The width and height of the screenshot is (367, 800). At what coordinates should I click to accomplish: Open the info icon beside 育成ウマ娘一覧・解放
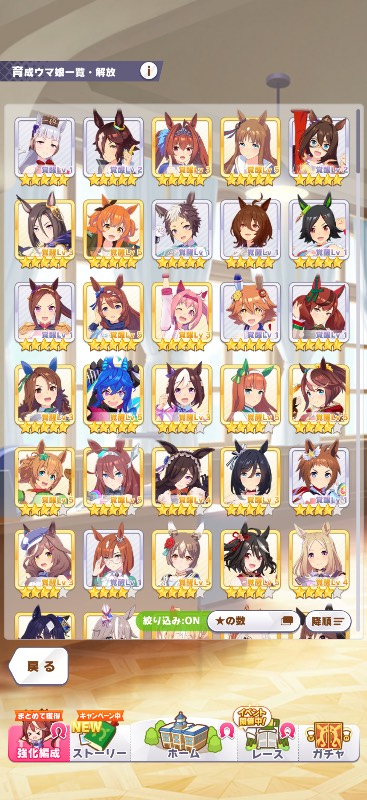tap(149, 71)
